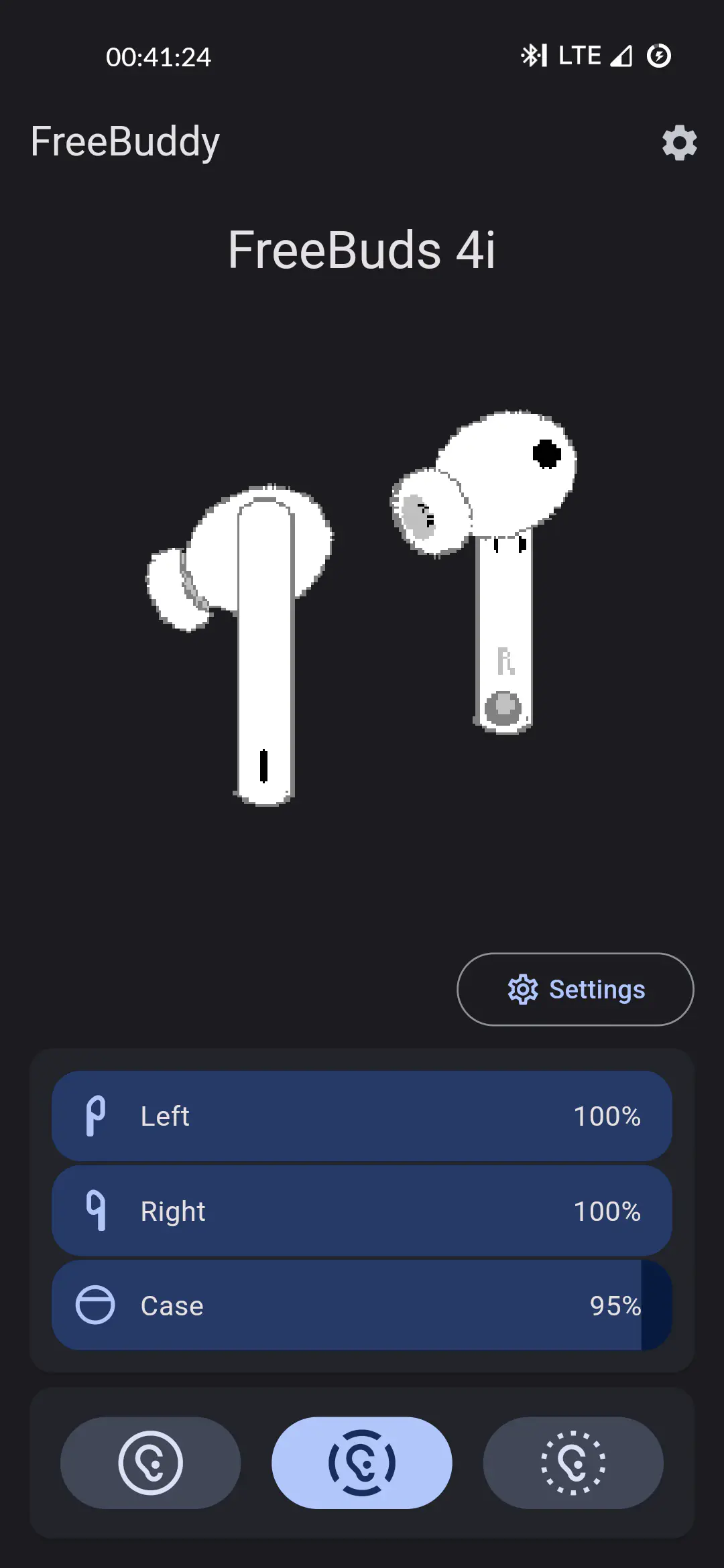This screenshot has height=1568, width=724.
Task: Select the Left battery tile
Action: coord(361,1115)
